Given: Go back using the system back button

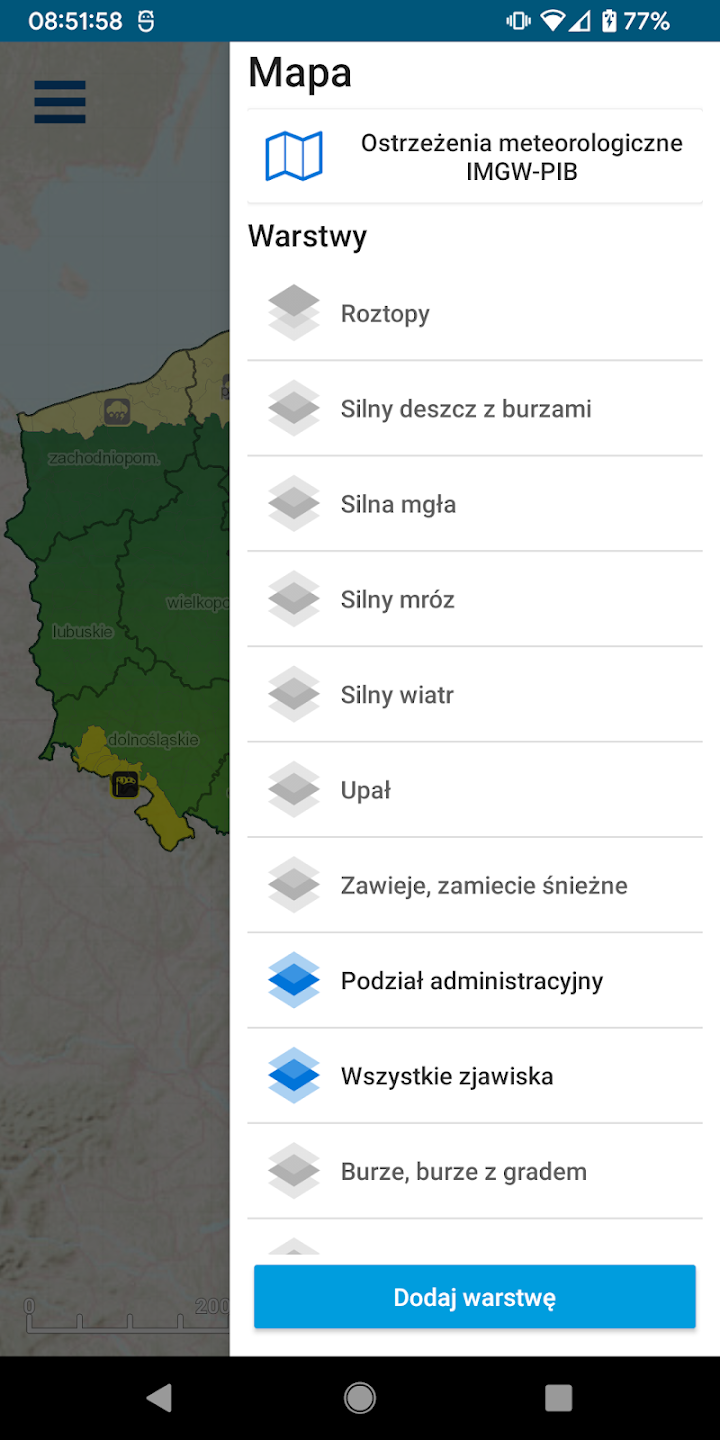Looking at the screenshot, I should pyautogui.click(x=159, y=1397).
